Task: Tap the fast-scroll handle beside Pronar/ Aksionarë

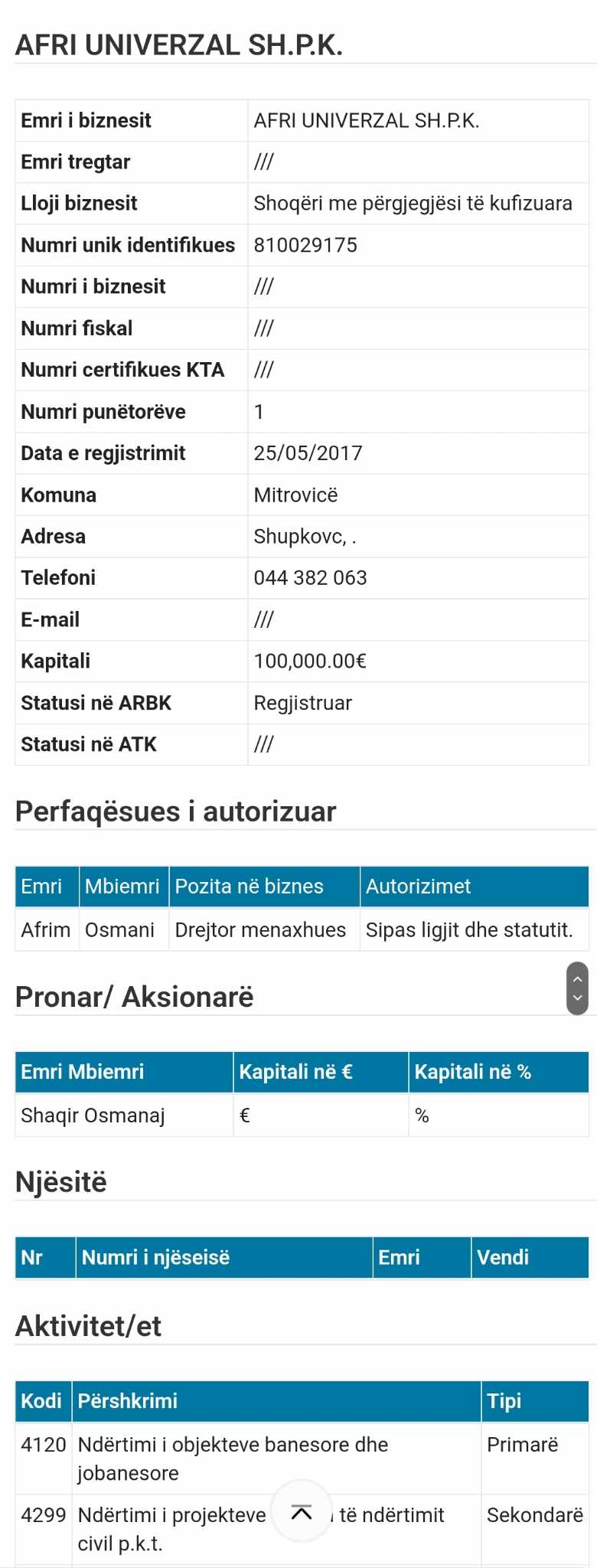Action: [x=577, y=988]
